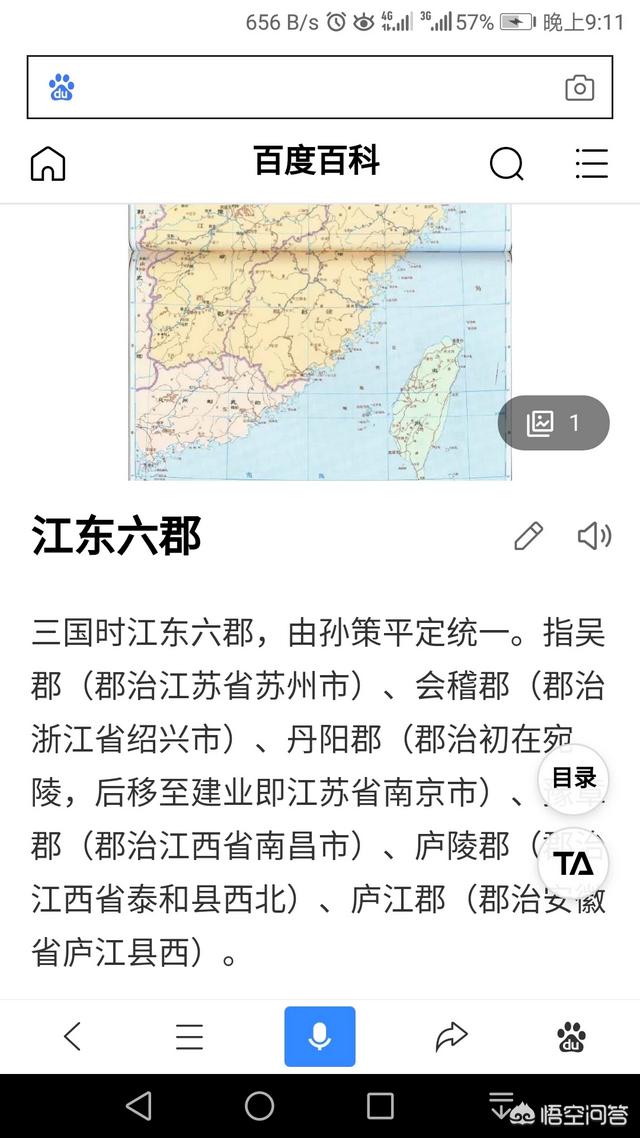Play audio reading of the entry

point(594,536)
